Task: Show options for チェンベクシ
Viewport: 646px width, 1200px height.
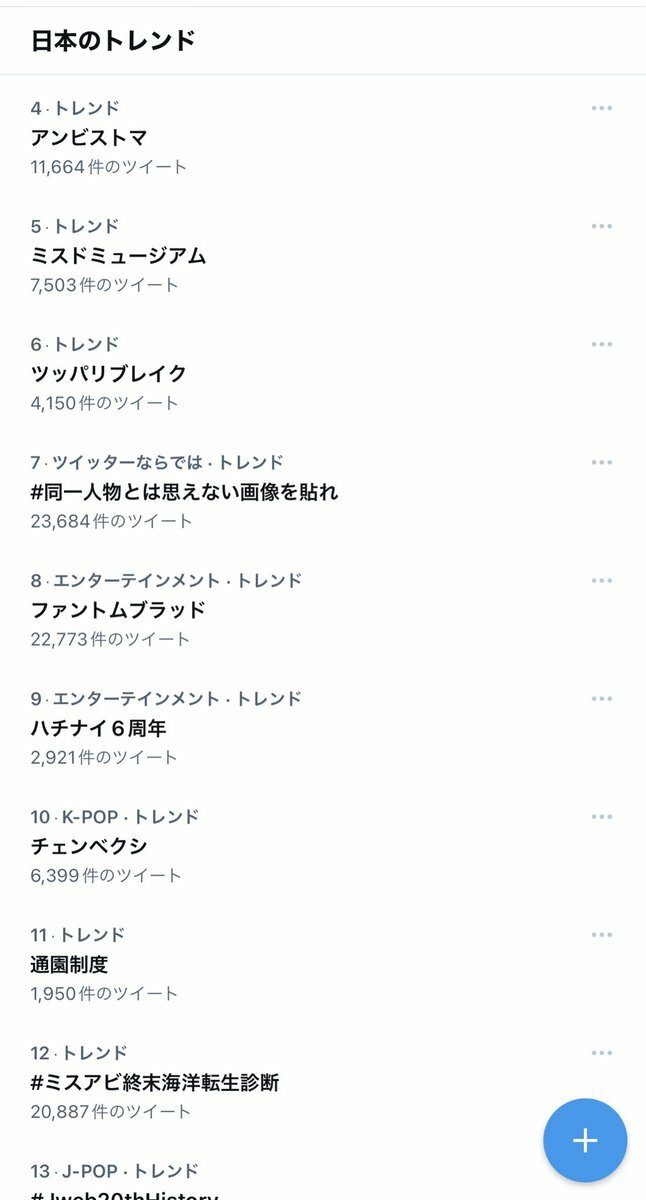Action: [x=601, y=816]
